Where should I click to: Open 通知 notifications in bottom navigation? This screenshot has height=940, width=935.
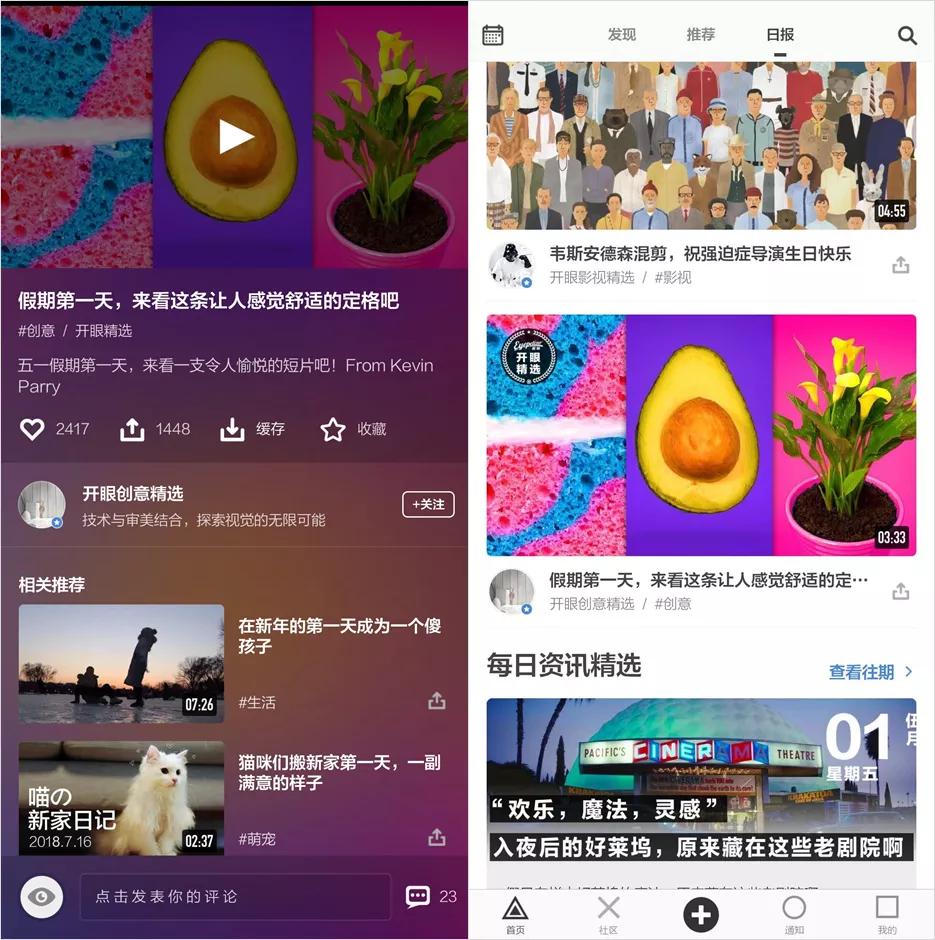tap(794, 915)
